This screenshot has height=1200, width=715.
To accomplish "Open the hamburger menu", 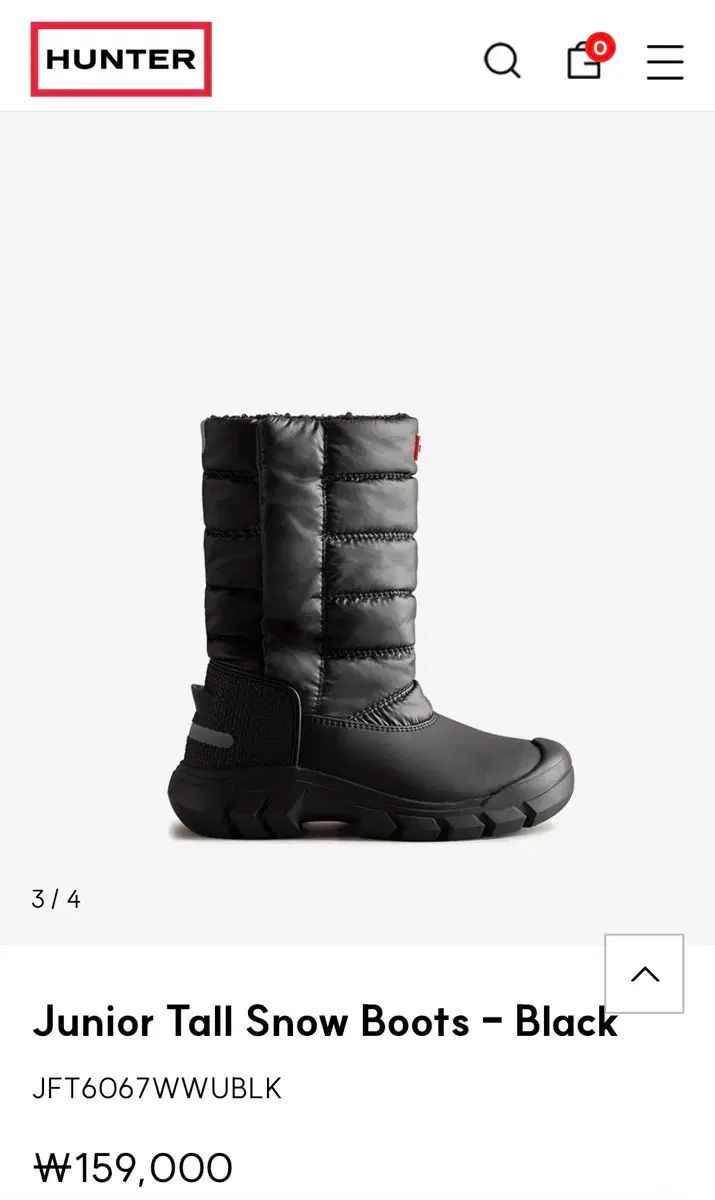I will (665, 61).
